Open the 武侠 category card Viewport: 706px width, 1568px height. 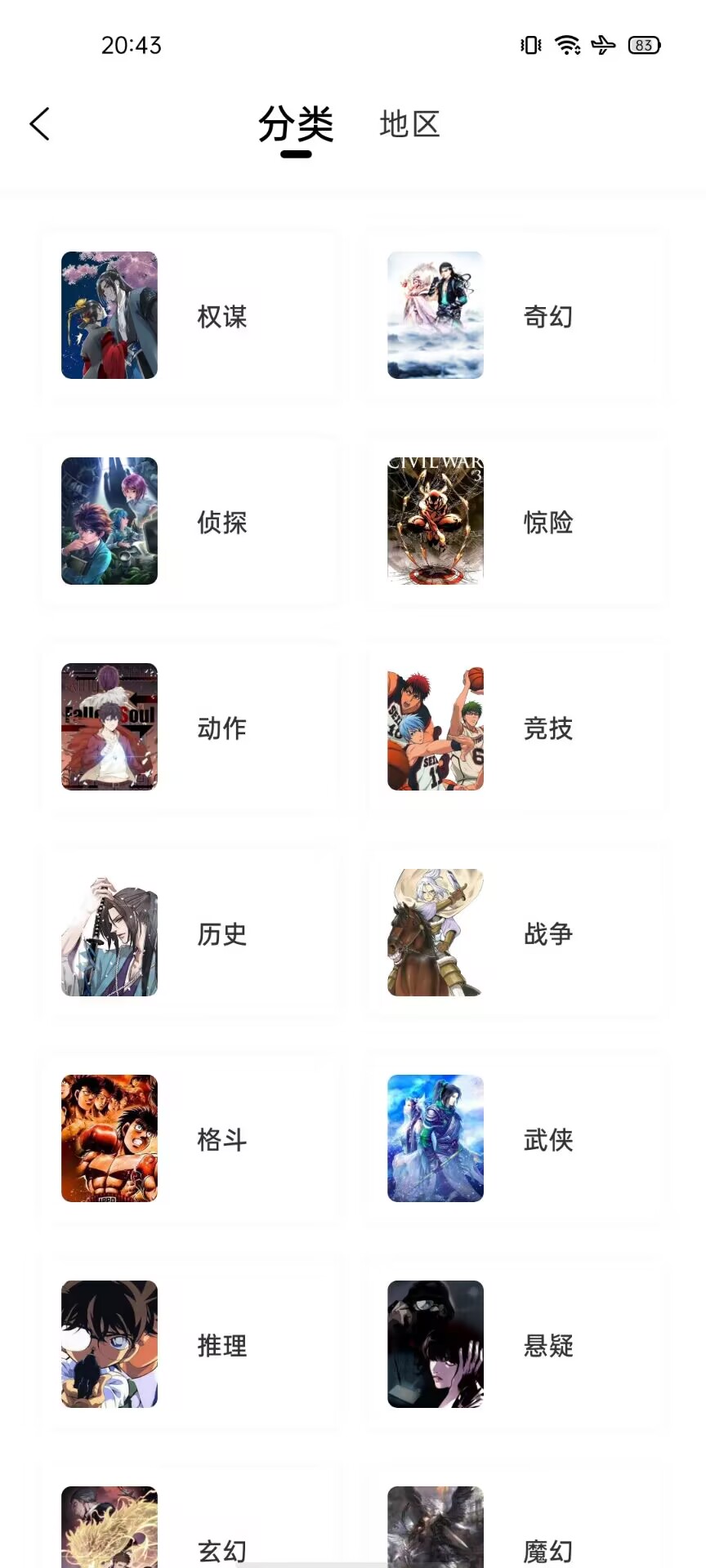[515, 1139]
